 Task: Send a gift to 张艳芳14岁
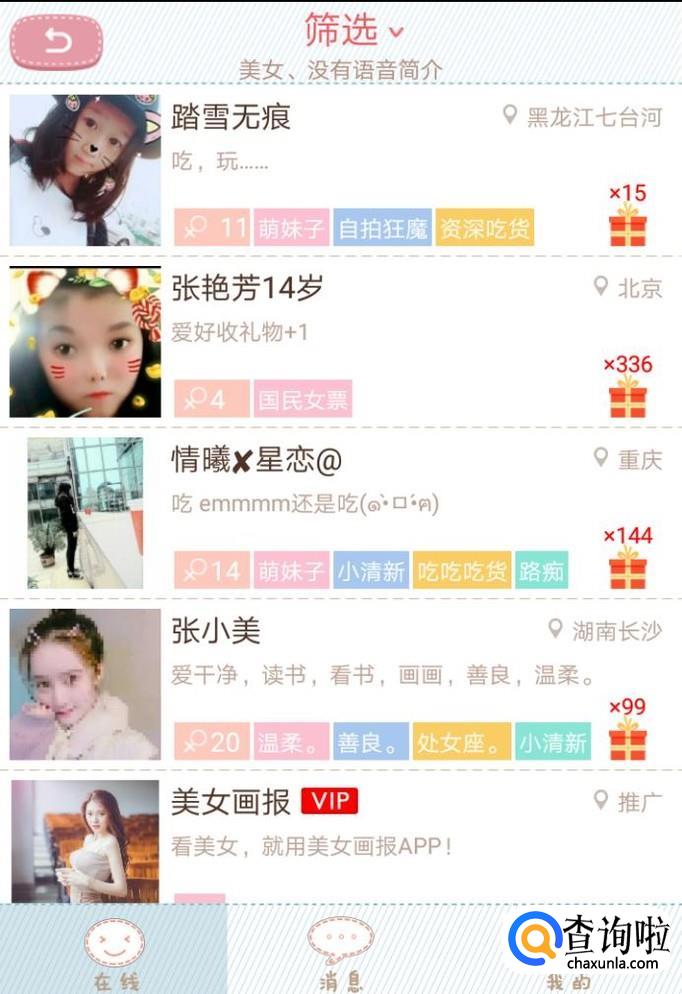628,396
